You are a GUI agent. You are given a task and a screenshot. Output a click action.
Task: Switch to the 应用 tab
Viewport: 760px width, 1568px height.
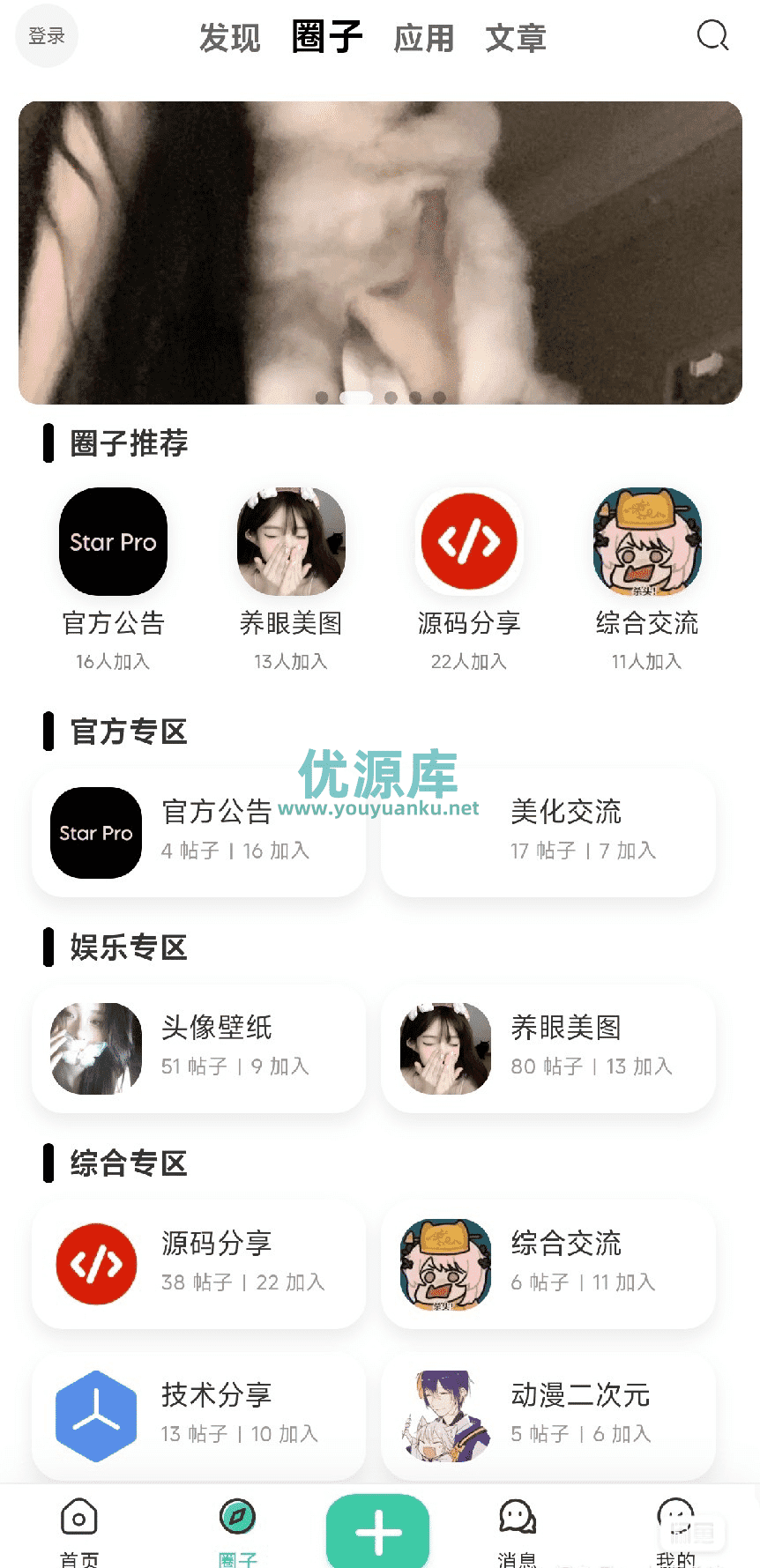click(x=423, y=38)
